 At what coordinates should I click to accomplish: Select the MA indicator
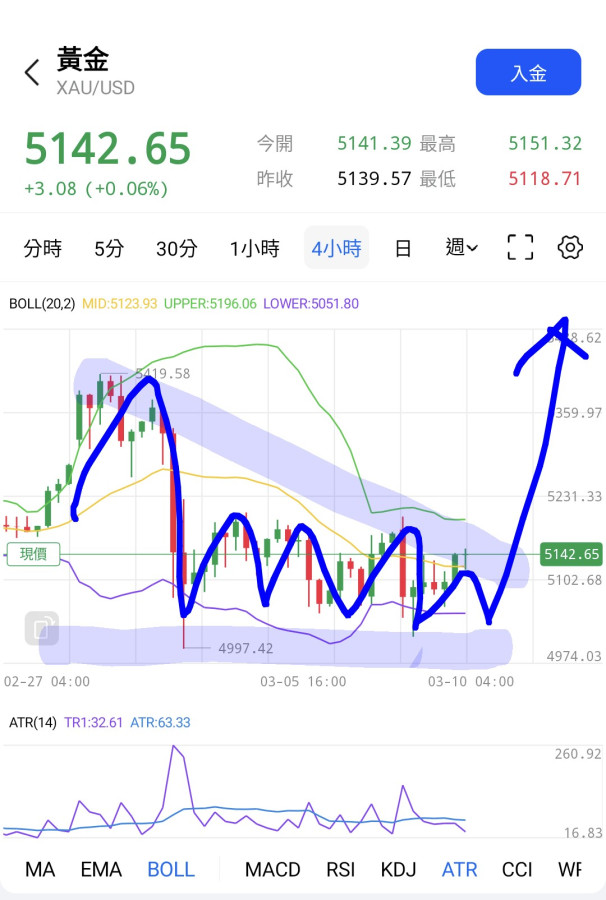(x=40, y=869)
